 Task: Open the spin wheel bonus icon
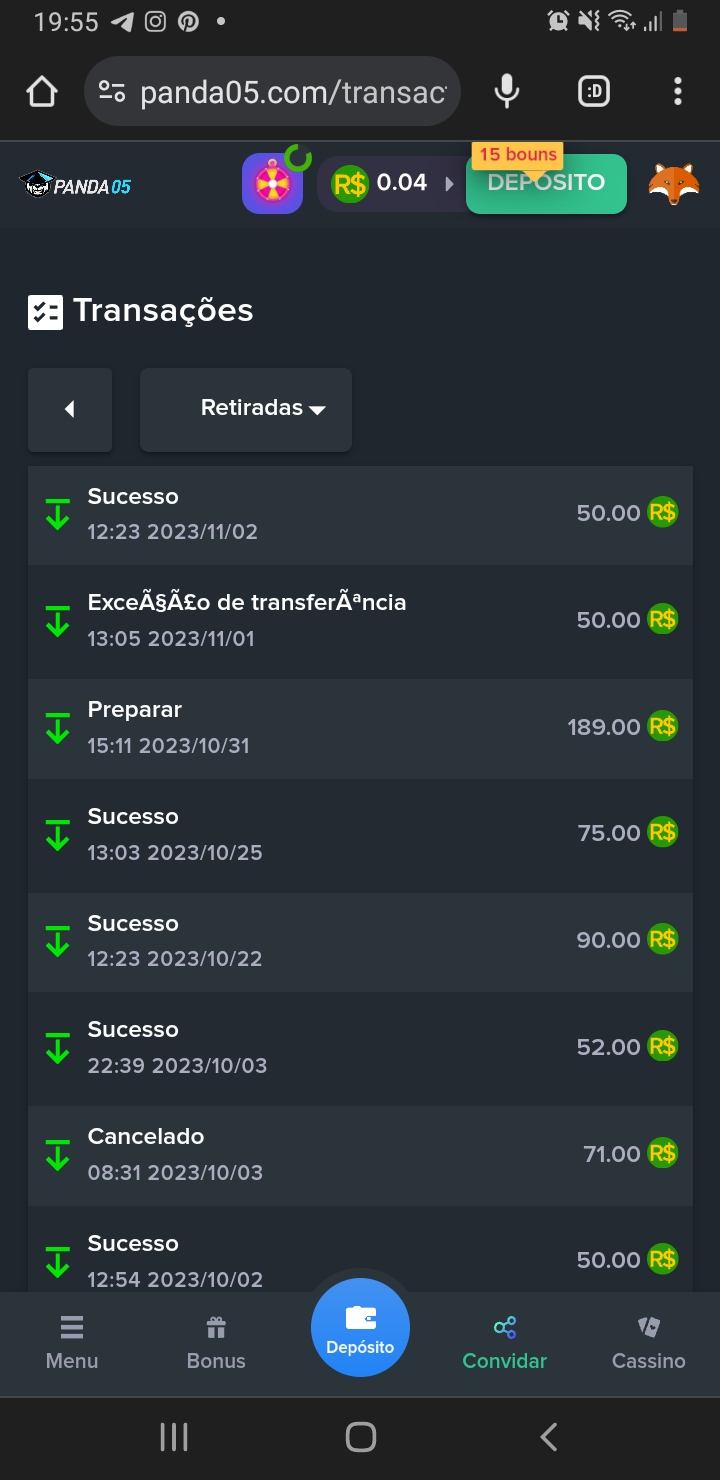click(x=272, y=184)
